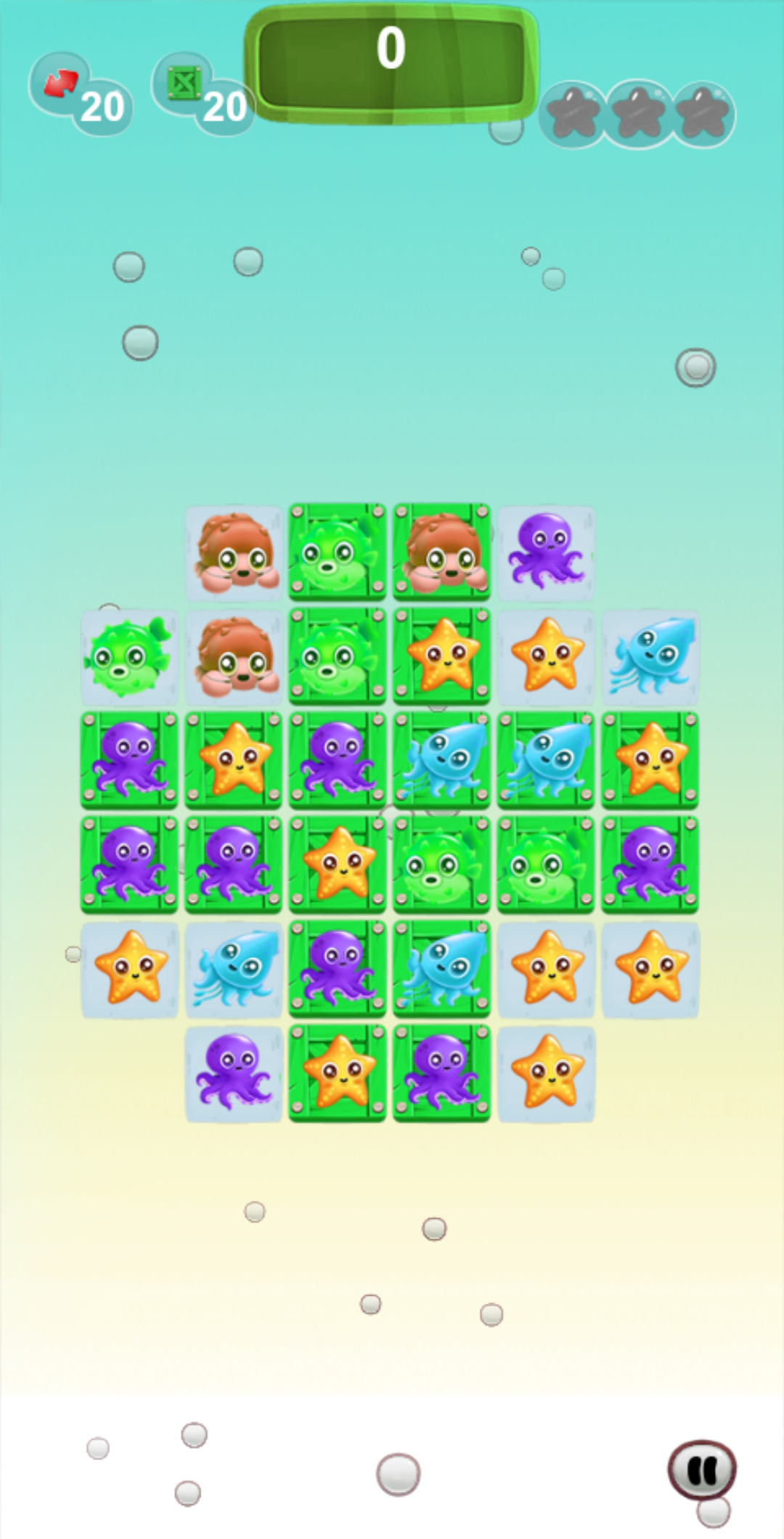Pause the game
This screenshot has width=784, height=1539.
point(701,1469)
